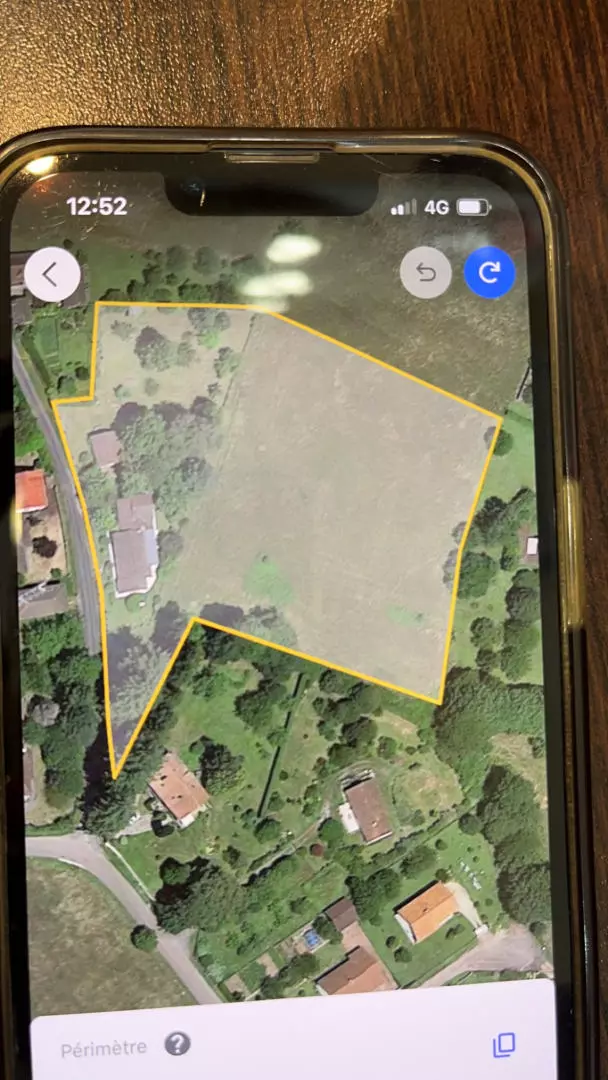Image resolution: width=608 pixels, height=1080 pixels.
Task: Undo the last perimeter point
Action: pos(426,273)
